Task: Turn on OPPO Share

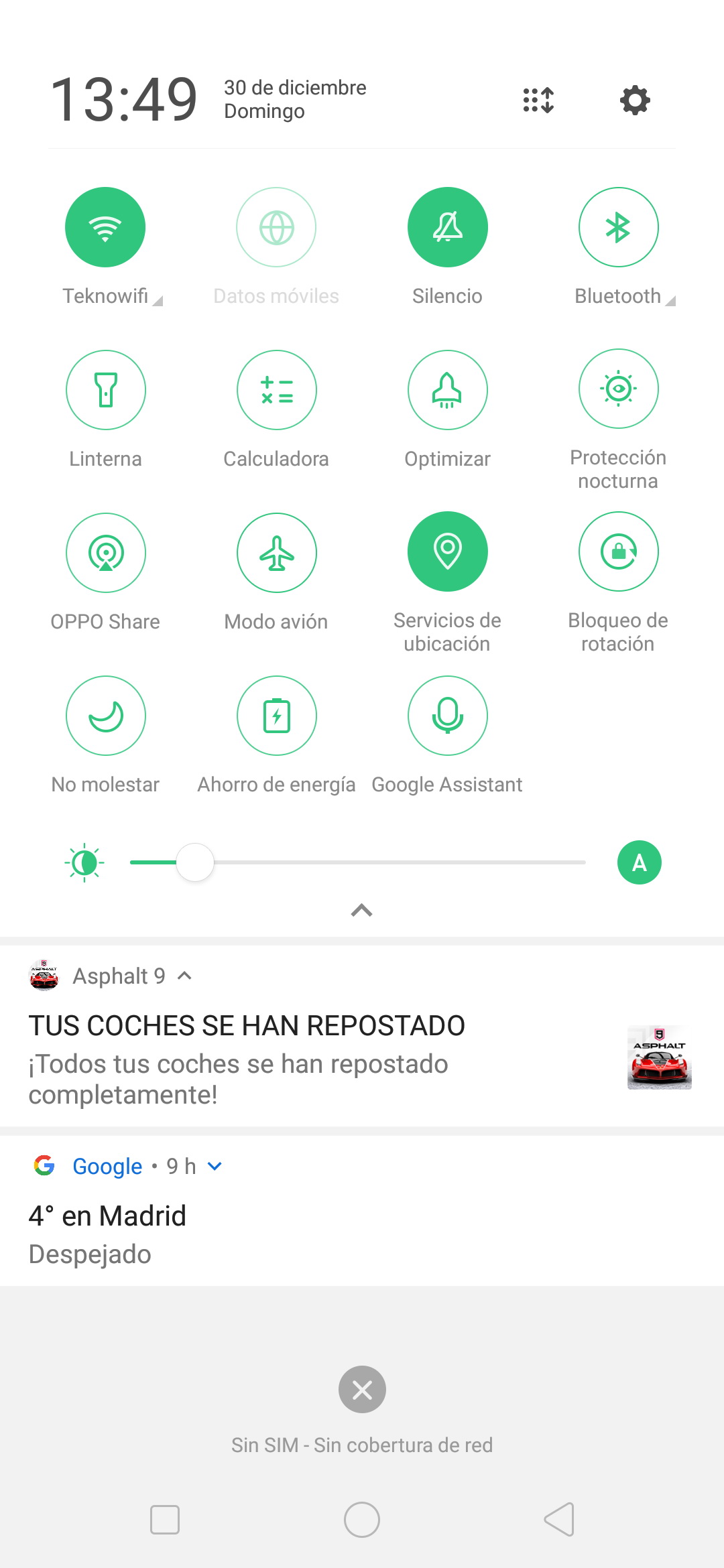Action: tap(105, 553)
